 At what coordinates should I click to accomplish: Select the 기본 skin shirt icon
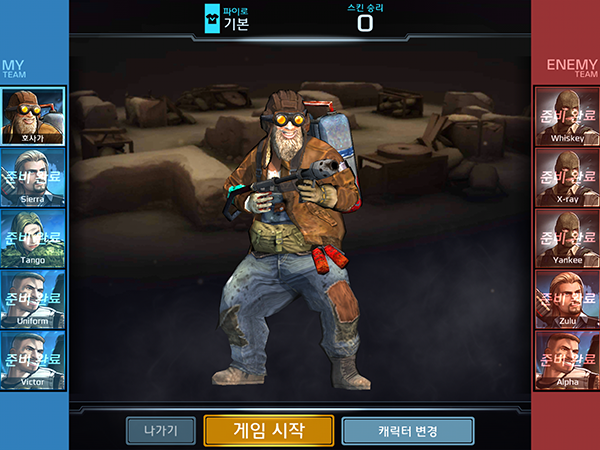(x=211, y=20)
